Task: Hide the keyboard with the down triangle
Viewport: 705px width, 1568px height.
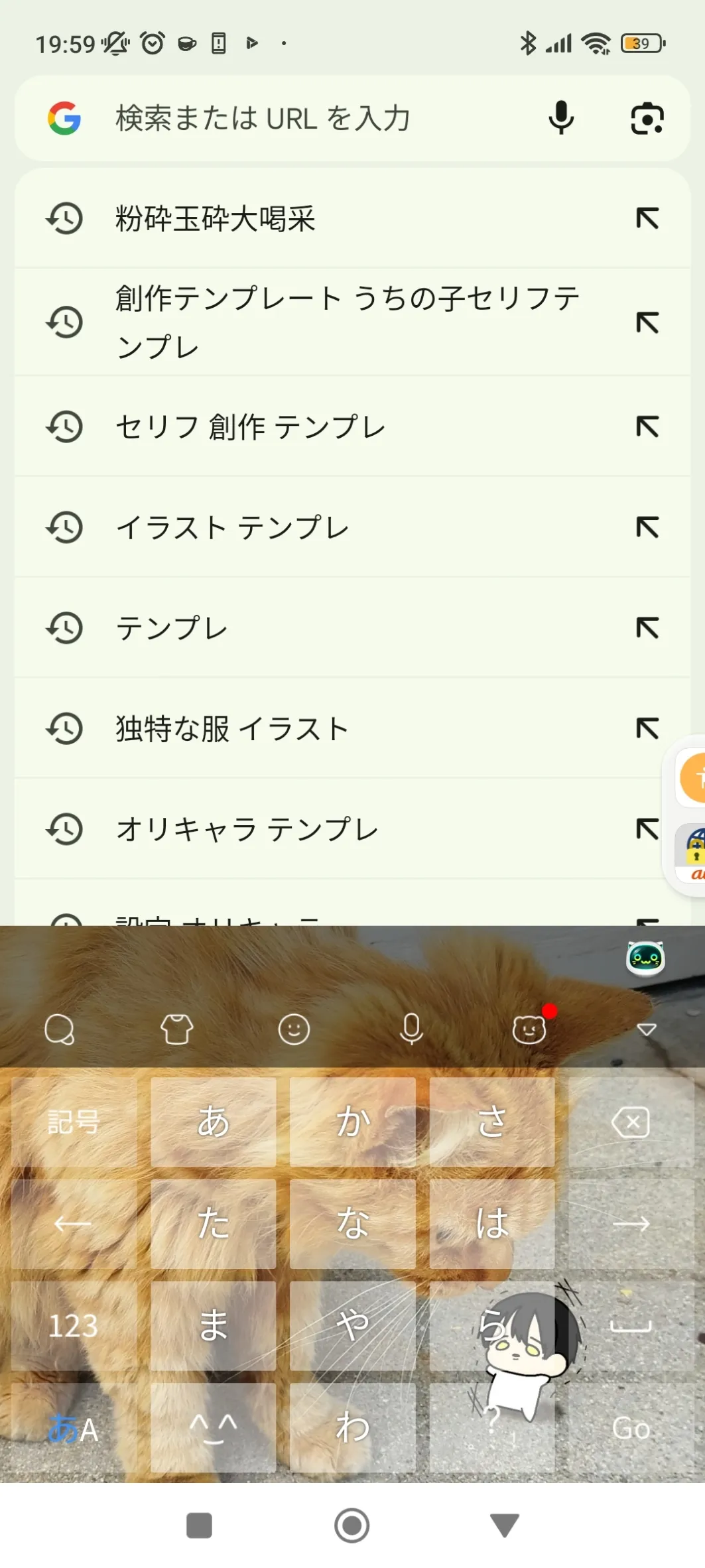Action: coord(646,1029)
